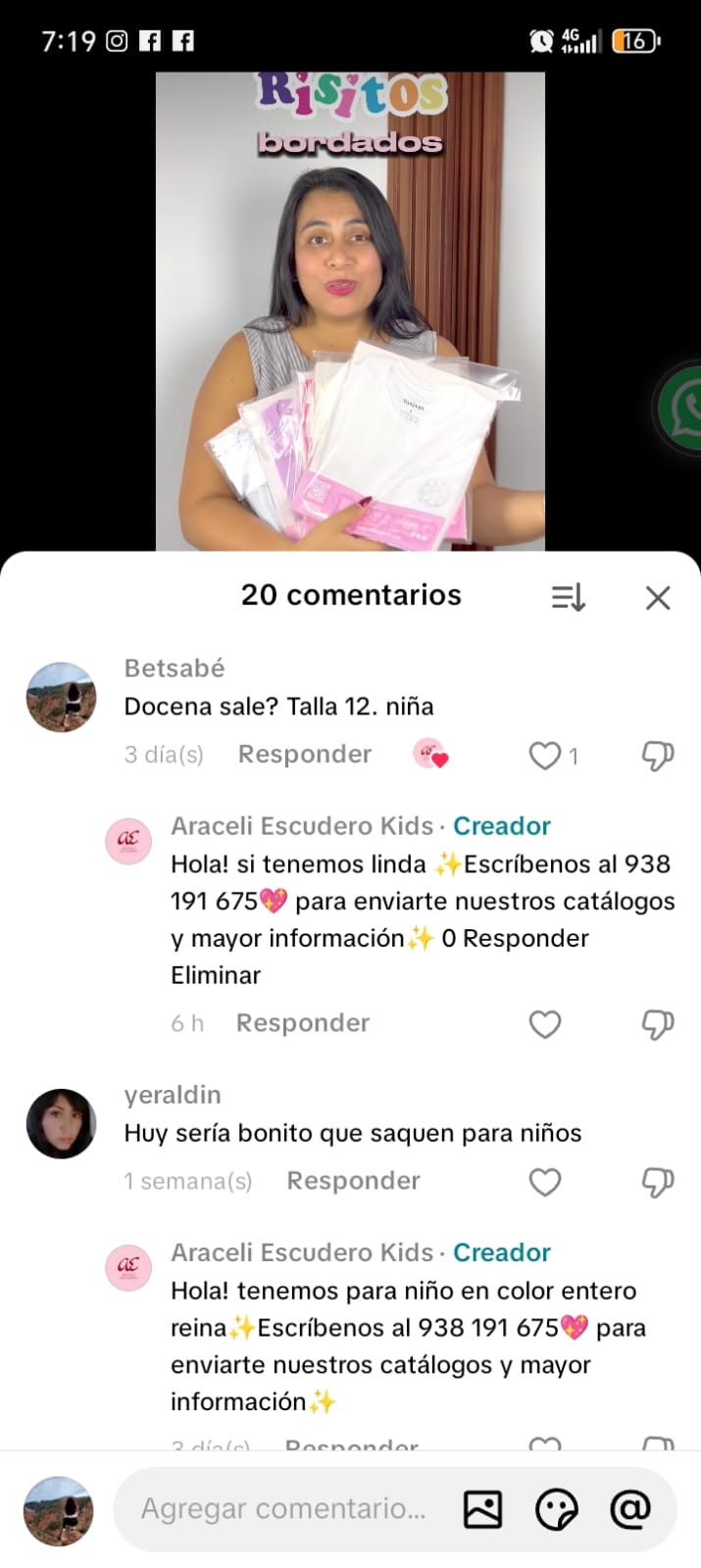Viewport: 701px width, 1568px height.
Task: Mention a user with the @ icon
Action: tap(629, 1509)
